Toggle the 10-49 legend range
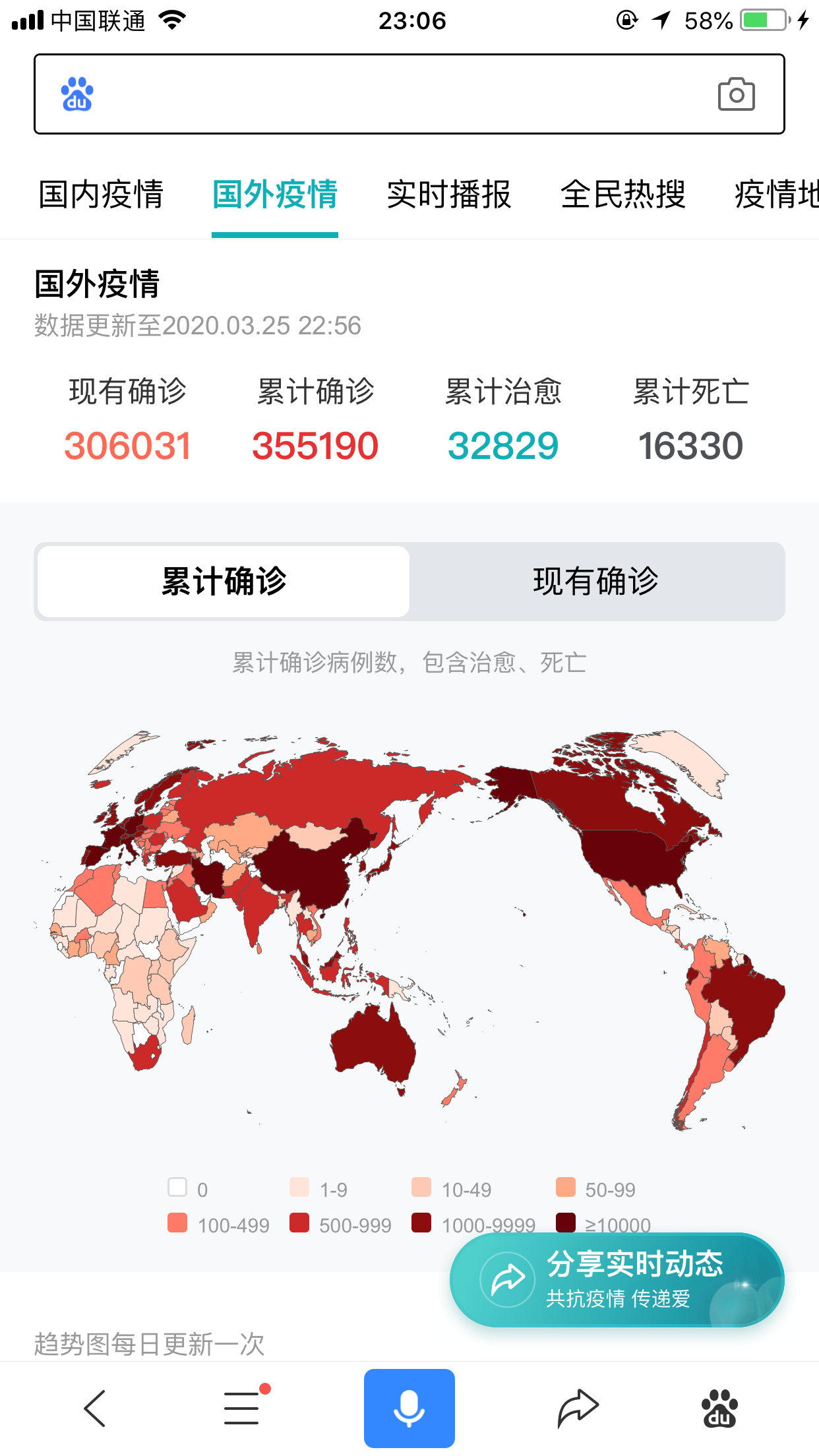The height and width of the screenshot is (1456, 819). click(x=452, y=1189)
